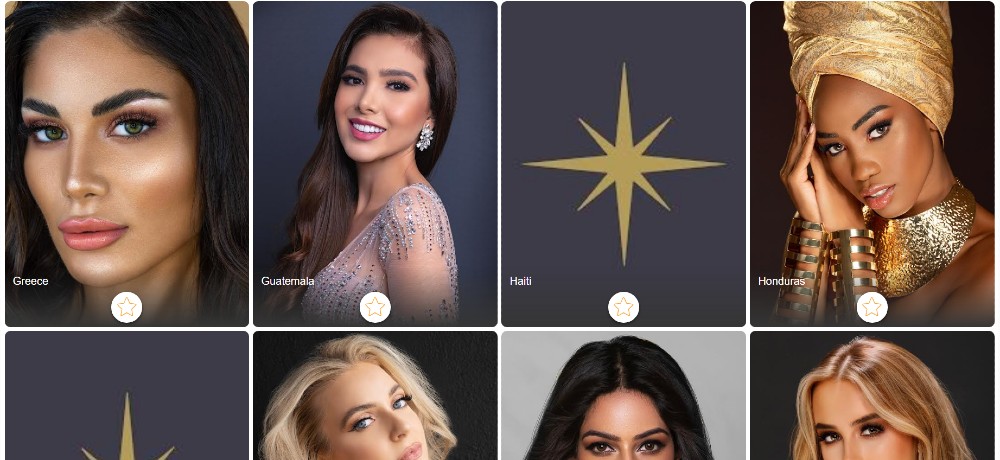The height and width of the screenshot is (460, 1000).
Task: View the Guatemala contestant profile
Action: [x=375, y=150]
